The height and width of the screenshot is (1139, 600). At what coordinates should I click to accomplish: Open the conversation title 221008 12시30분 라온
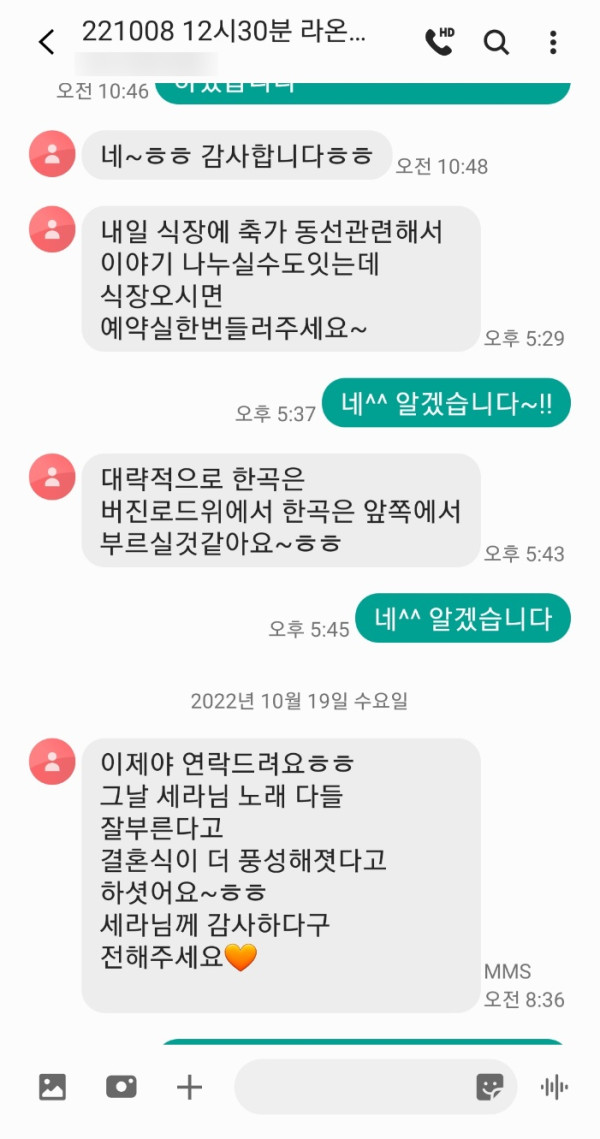click(224, 33)
